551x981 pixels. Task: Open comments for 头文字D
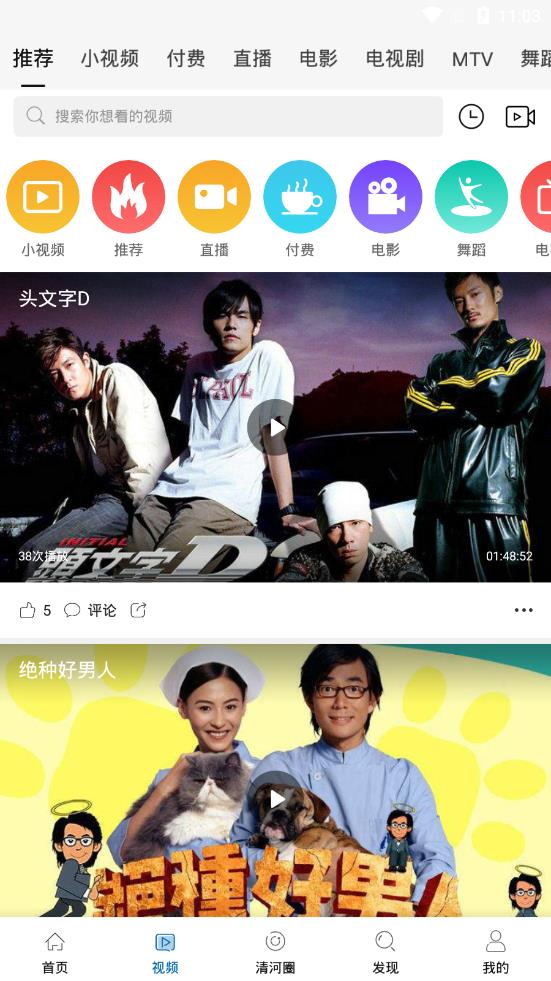coord(90,610)
